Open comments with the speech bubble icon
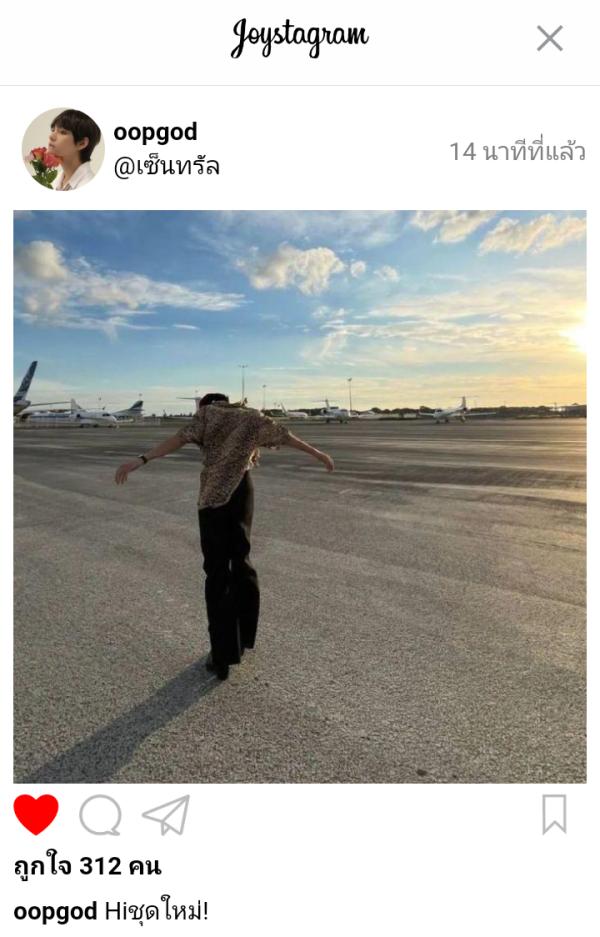Screen dimensions: 600x937 (x=100, y=815)
